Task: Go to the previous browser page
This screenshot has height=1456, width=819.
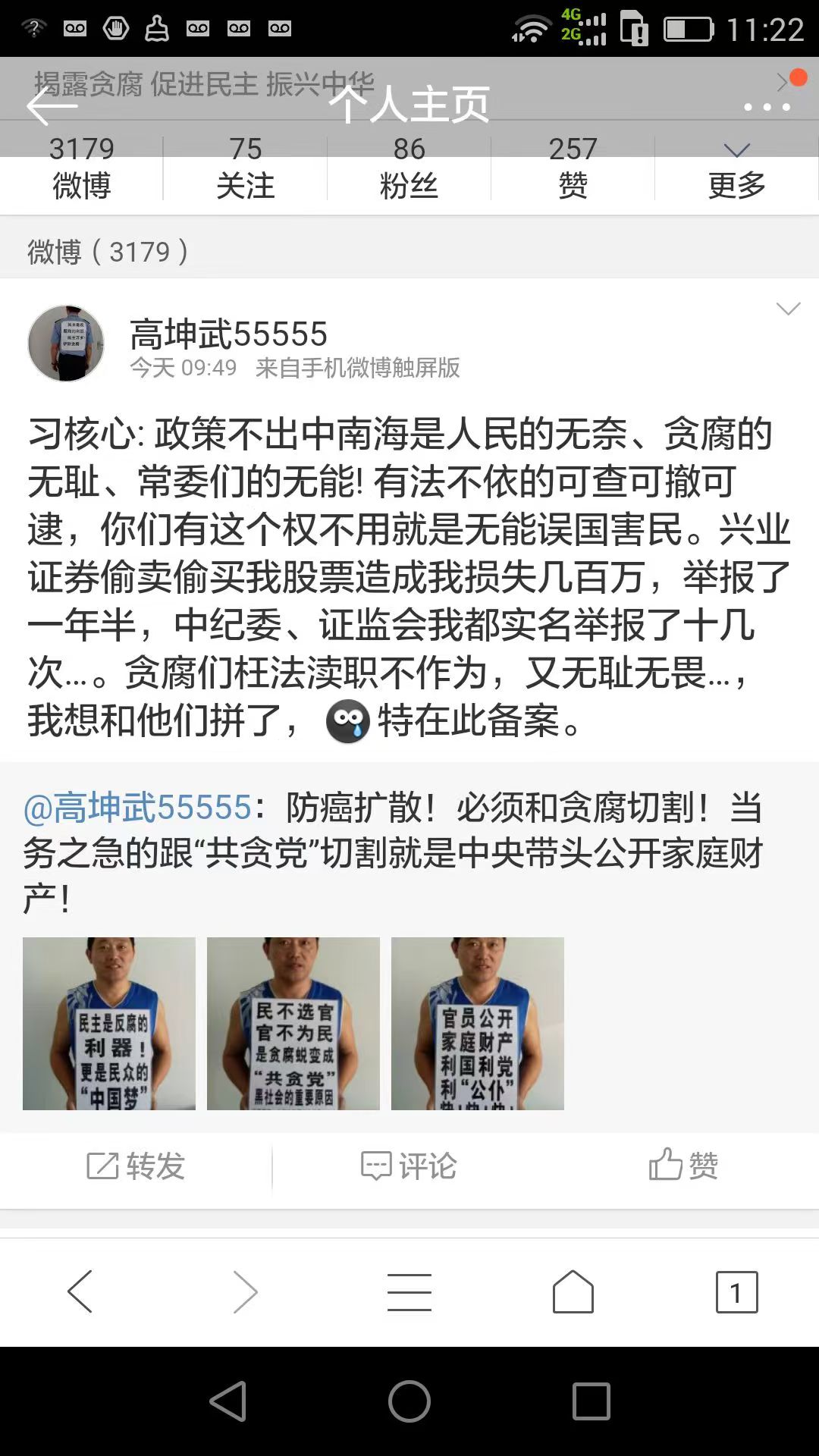Action: [x=80, y=1291]
